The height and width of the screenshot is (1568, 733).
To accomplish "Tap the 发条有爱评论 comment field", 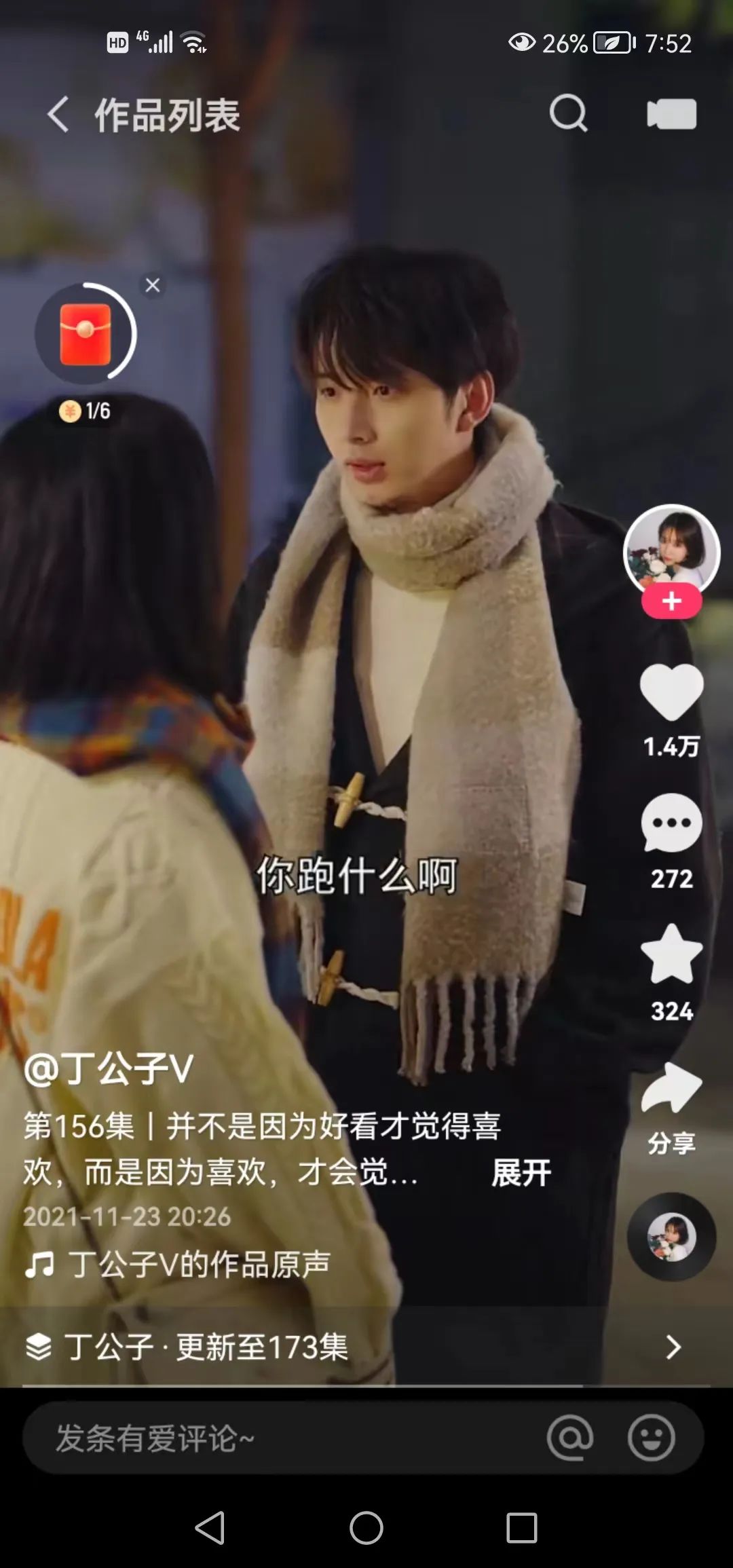I will (x=271, y=1438).
